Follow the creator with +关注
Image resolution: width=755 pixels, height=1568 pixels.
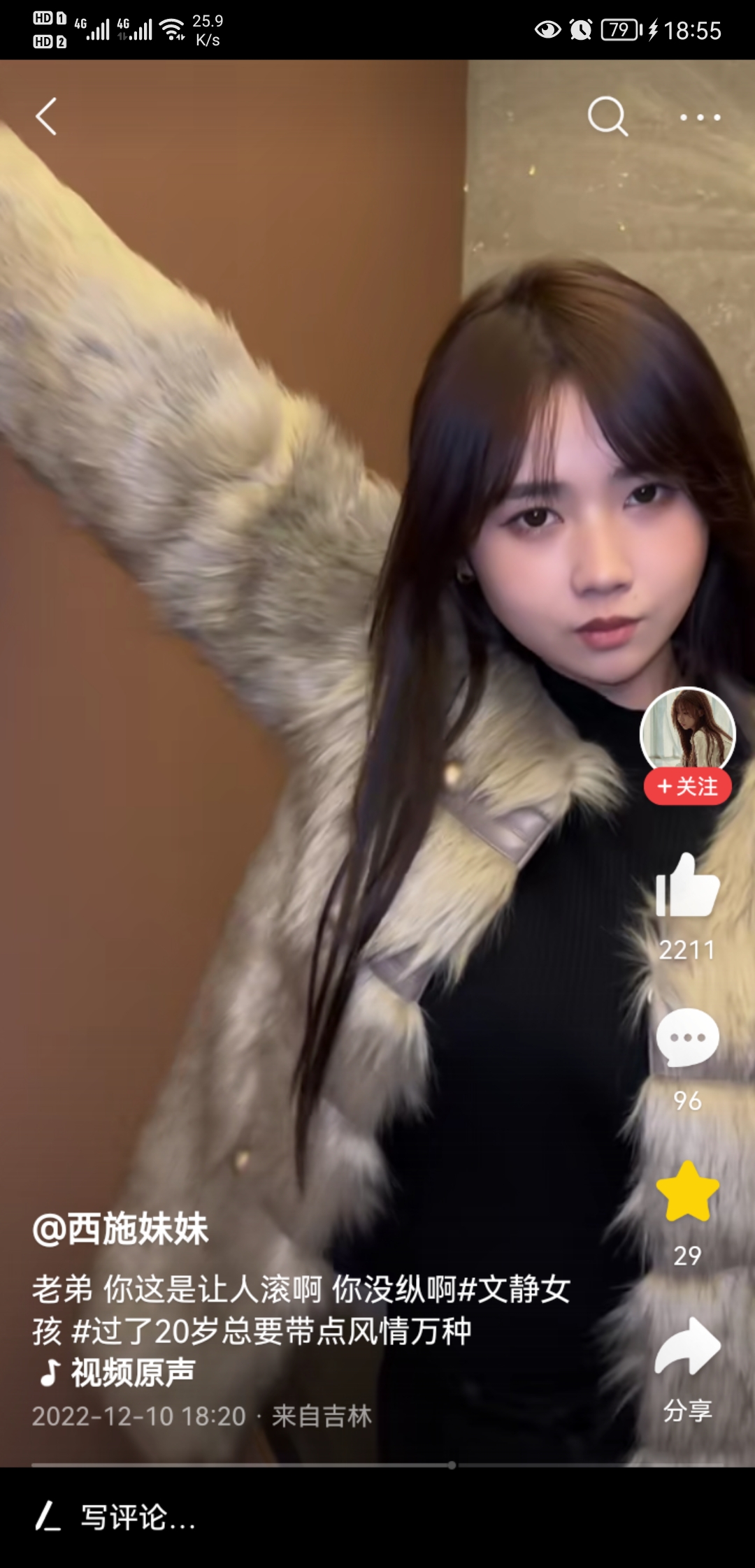coord(687,787)
